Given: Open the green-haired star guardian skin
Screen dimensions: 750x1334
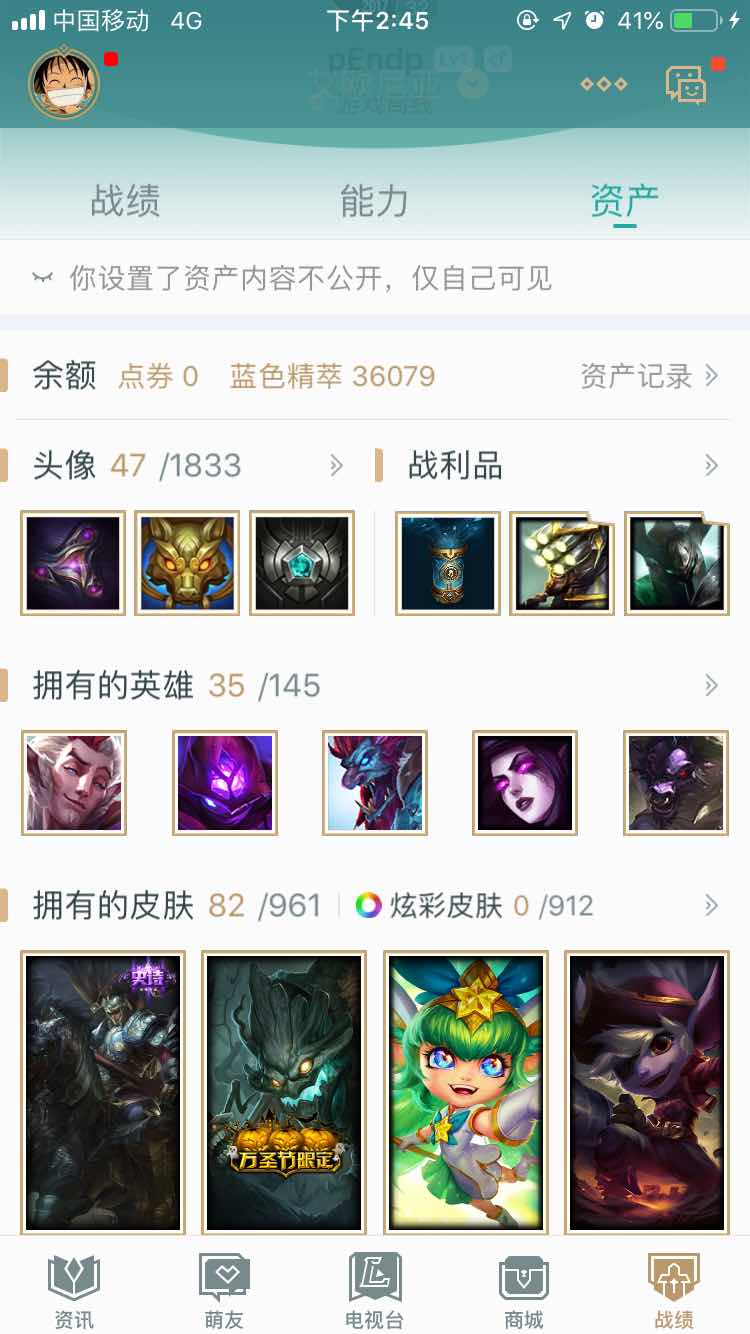Looking at the screenshot, I should coord(466,1092).
